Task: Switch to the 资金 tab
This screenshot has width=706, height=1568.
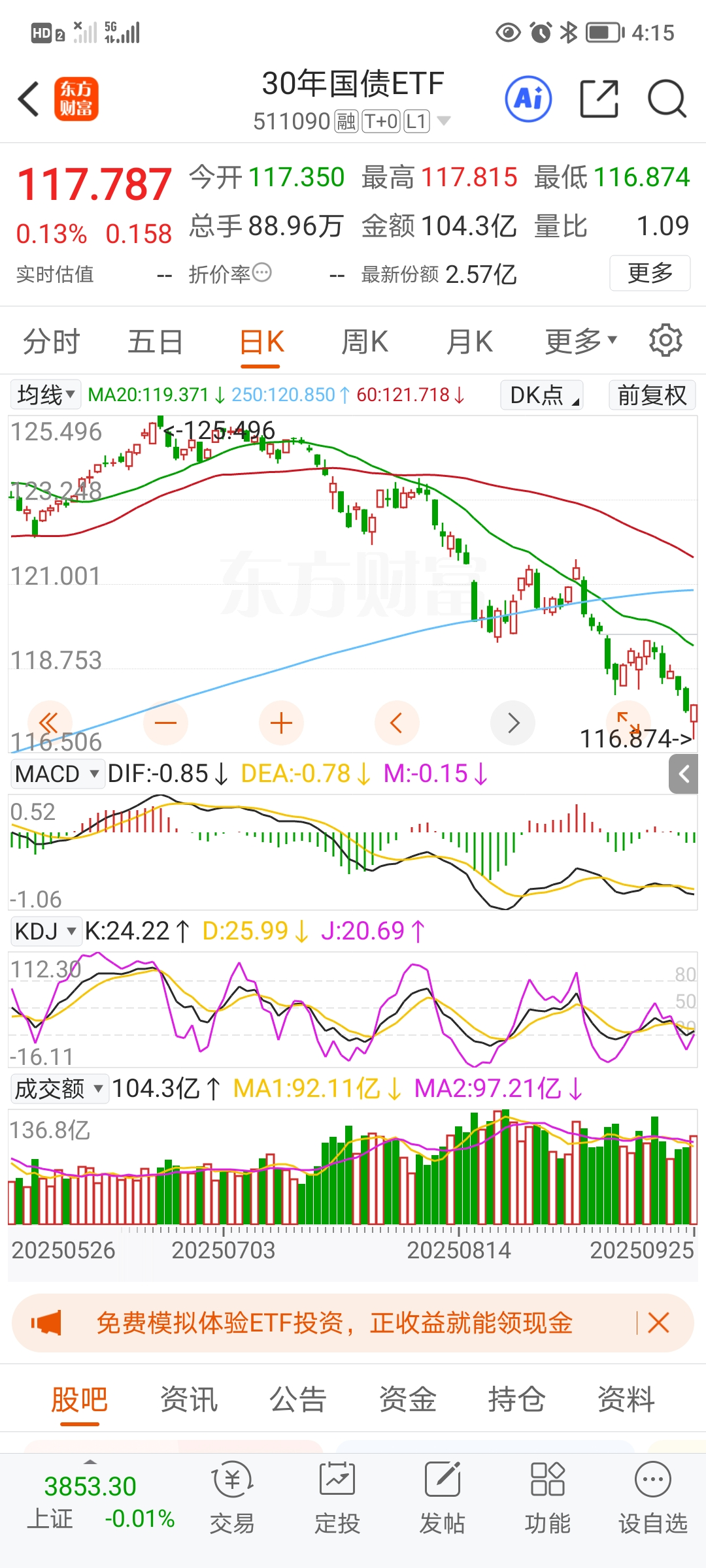Action: click(x=407, y=1399)
